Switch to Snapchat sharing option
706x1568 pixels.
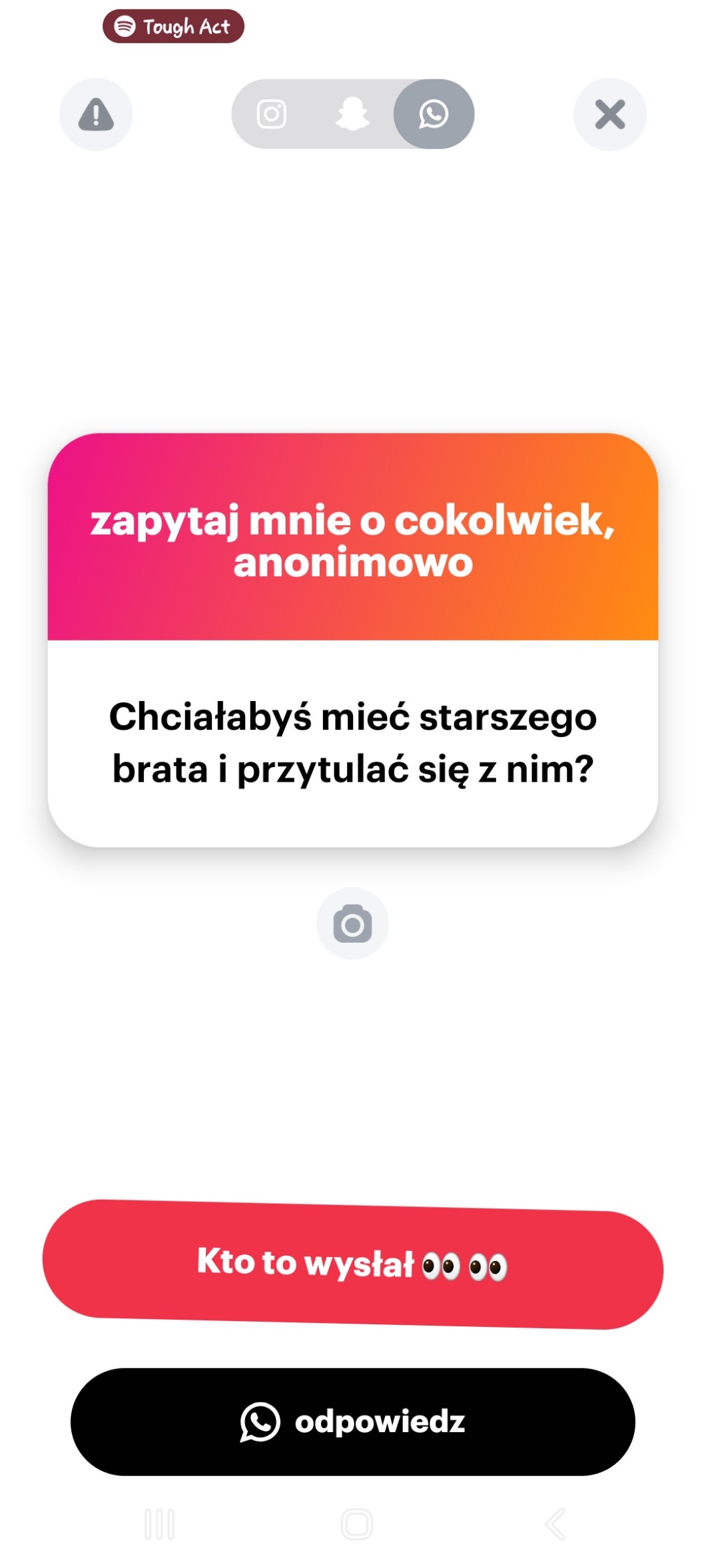pyautogui.click(x=352, y=115)
